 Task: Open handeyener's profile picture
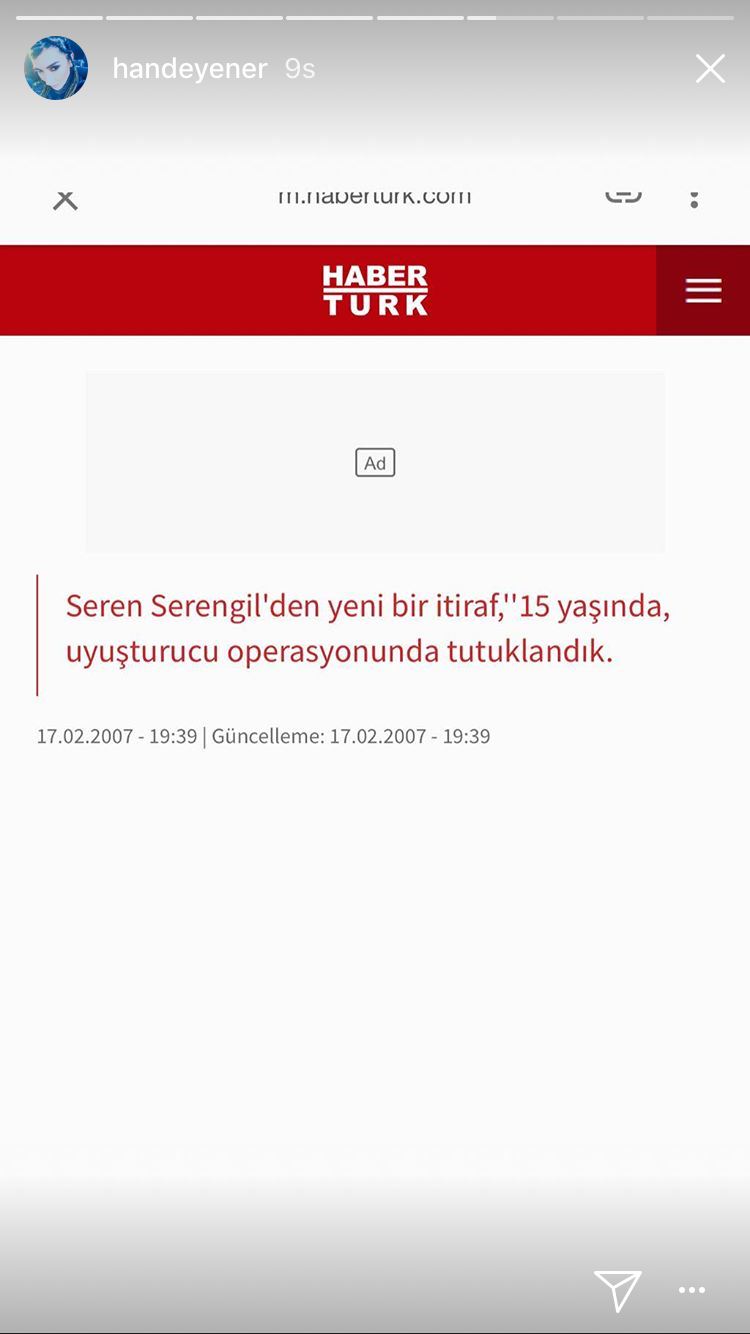point(56,68)
